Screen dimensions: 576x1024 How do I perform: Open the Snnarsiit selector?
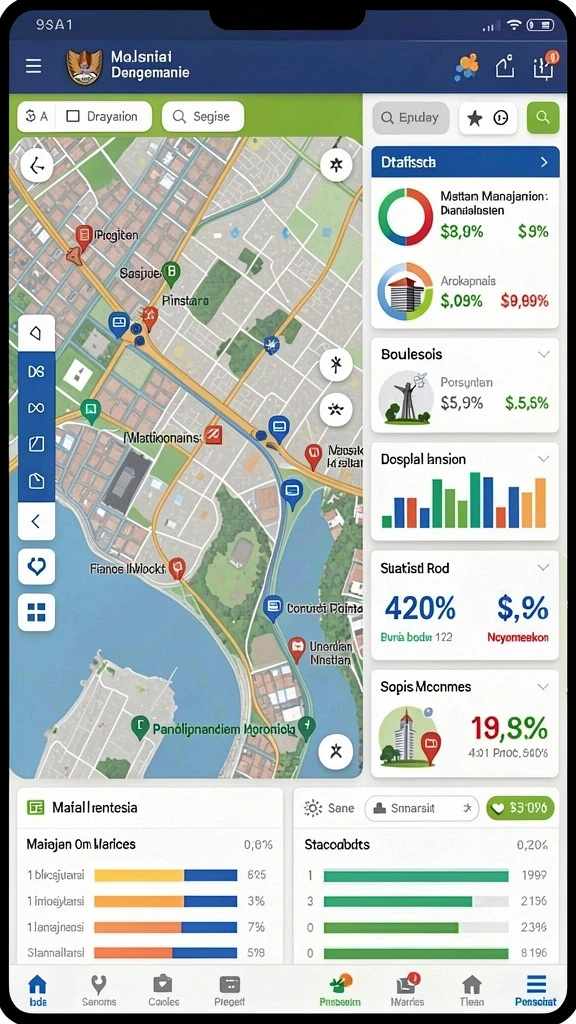pyautogui.click(x=421, y=808)
